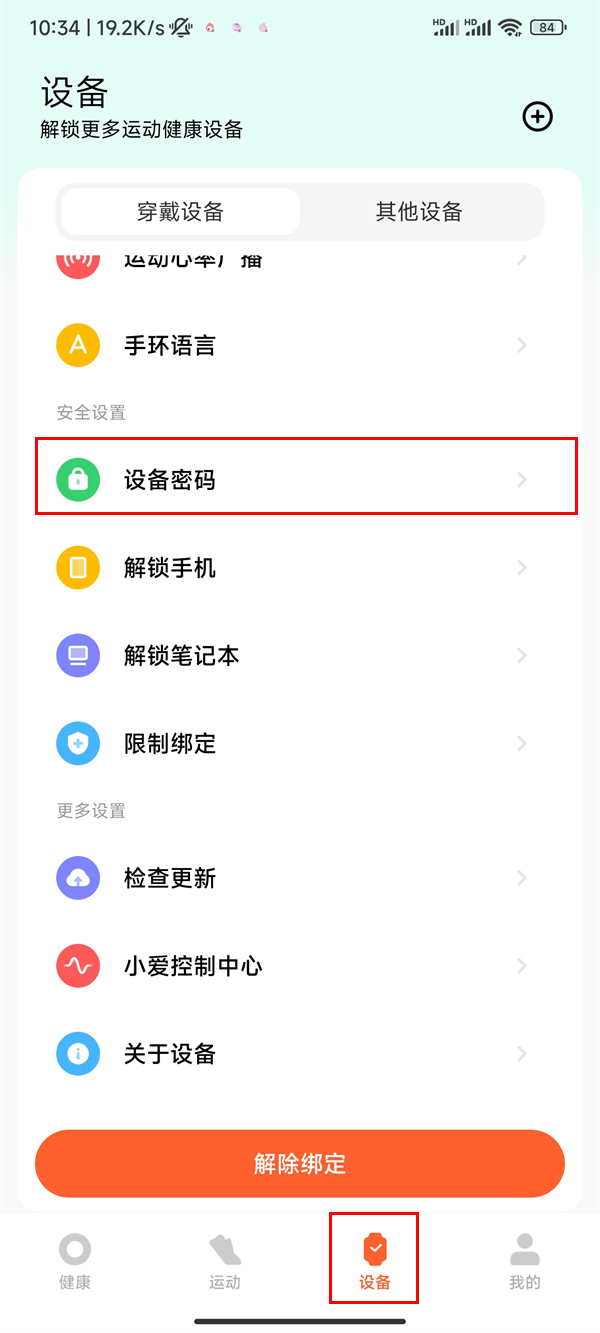The height and width of the screenshot is (1333, 600).
Task: Switch to the 其他设备 tab
Action: point(419,212)
